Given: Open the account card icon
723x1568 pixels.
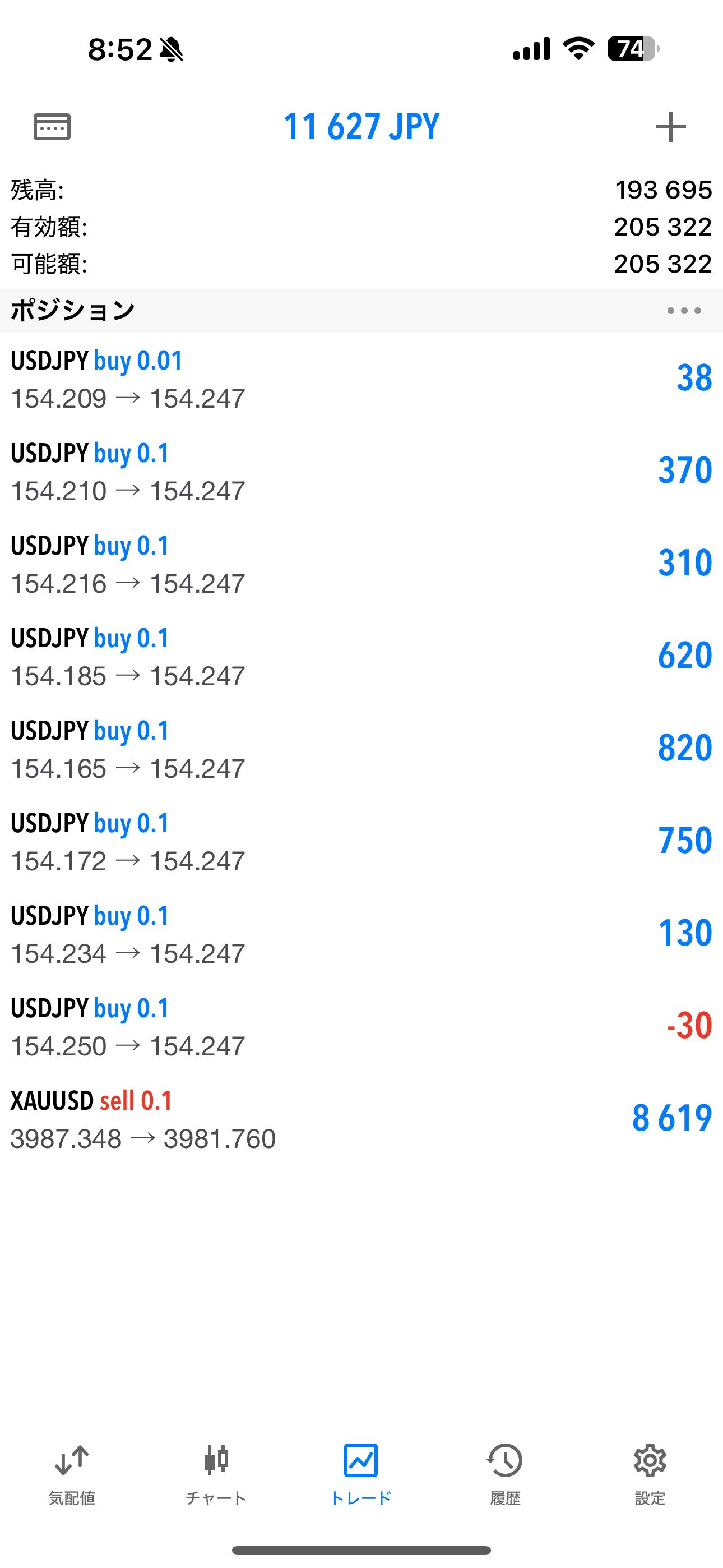Looking at the screenshot, I should [52, 127].
